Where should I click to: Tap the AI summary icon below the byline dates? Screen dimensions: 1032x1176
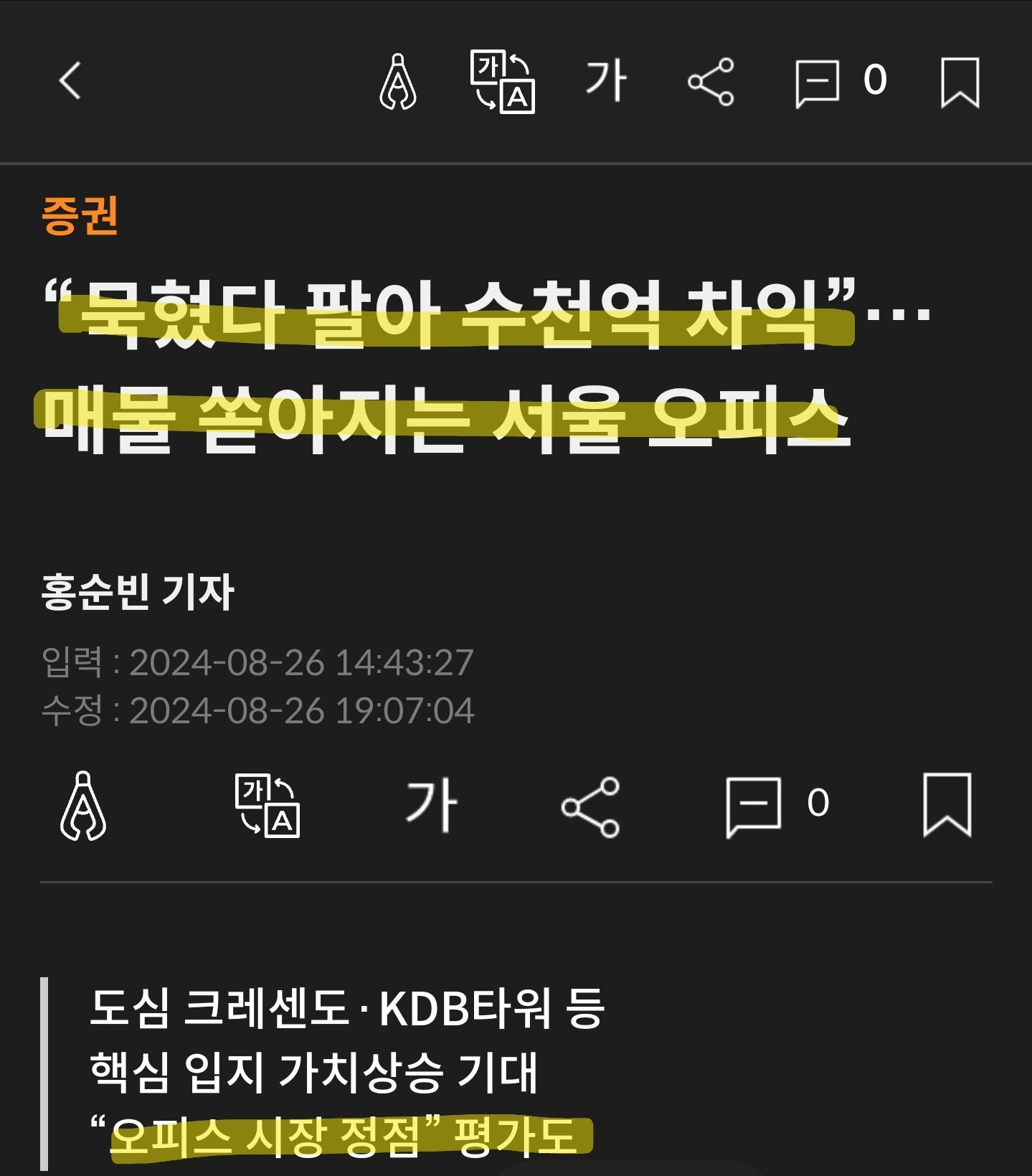(x=84, y=806)
